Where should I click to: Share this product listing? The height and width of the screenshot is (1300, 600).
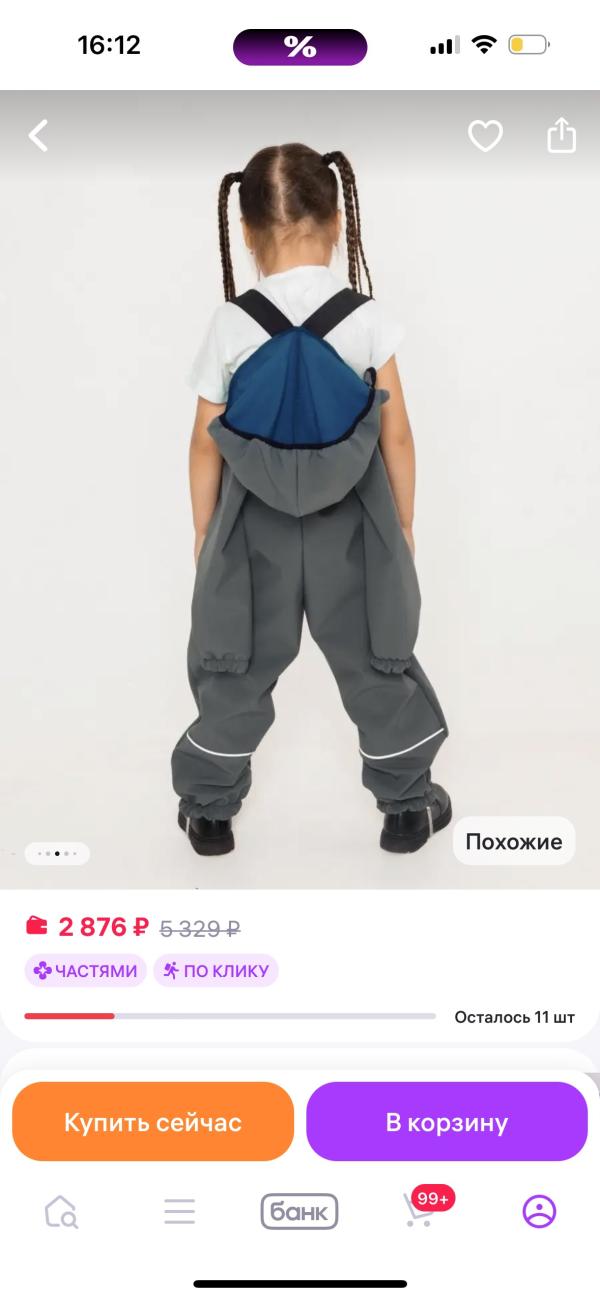pyautogui.click(x=561, y=136)
